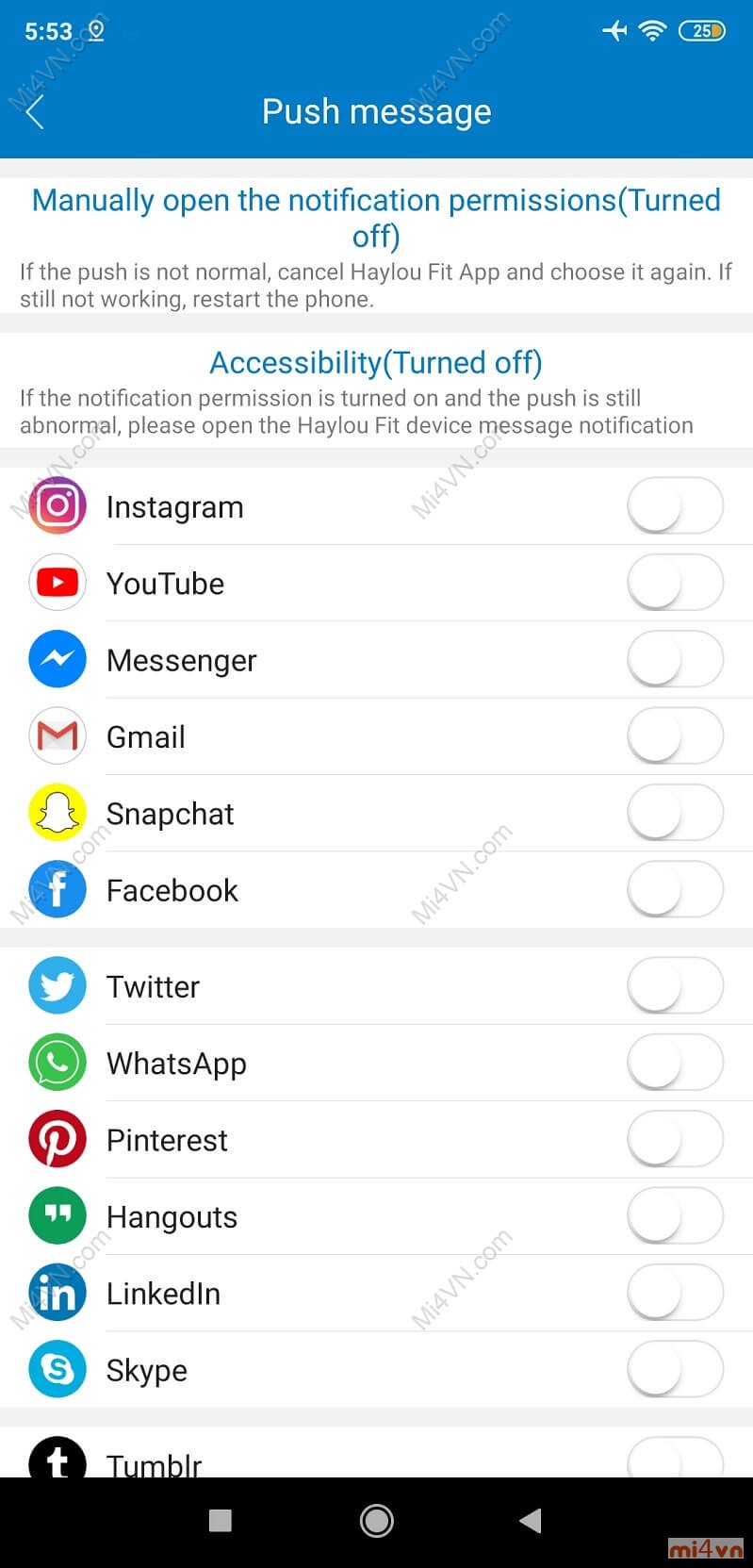Go back from Push message screen
This screenshot has height=1568, width=753.
click(x=35, y=112)
